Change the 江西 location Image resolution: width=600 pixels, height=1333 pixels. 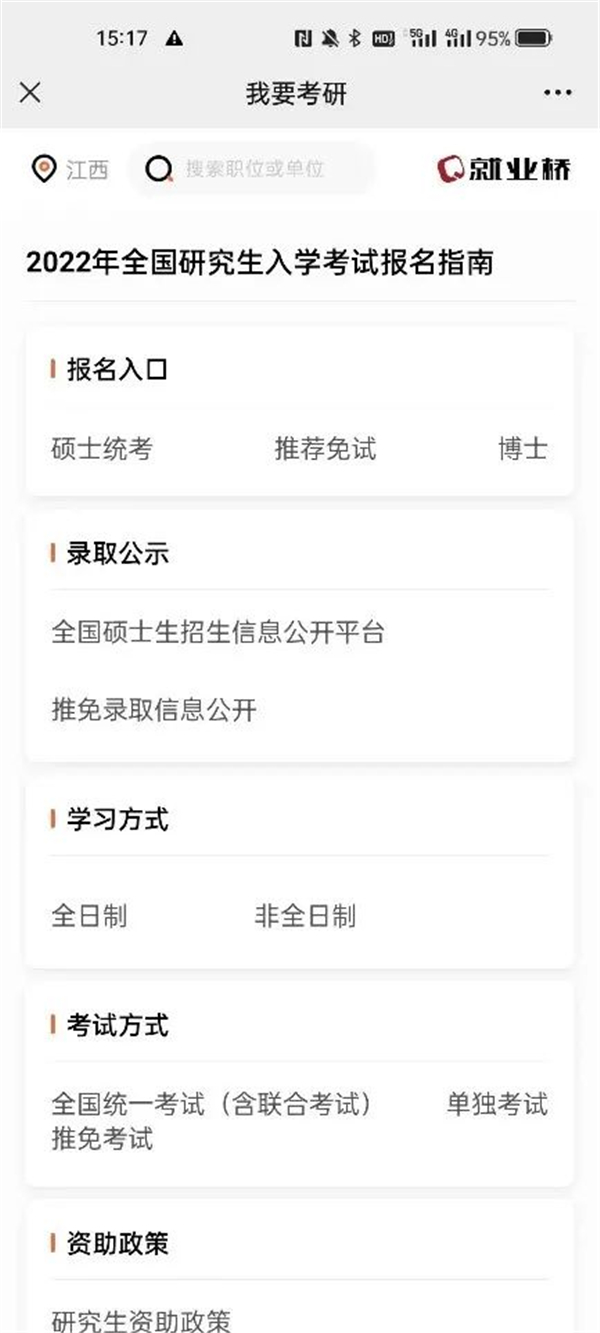69,169
